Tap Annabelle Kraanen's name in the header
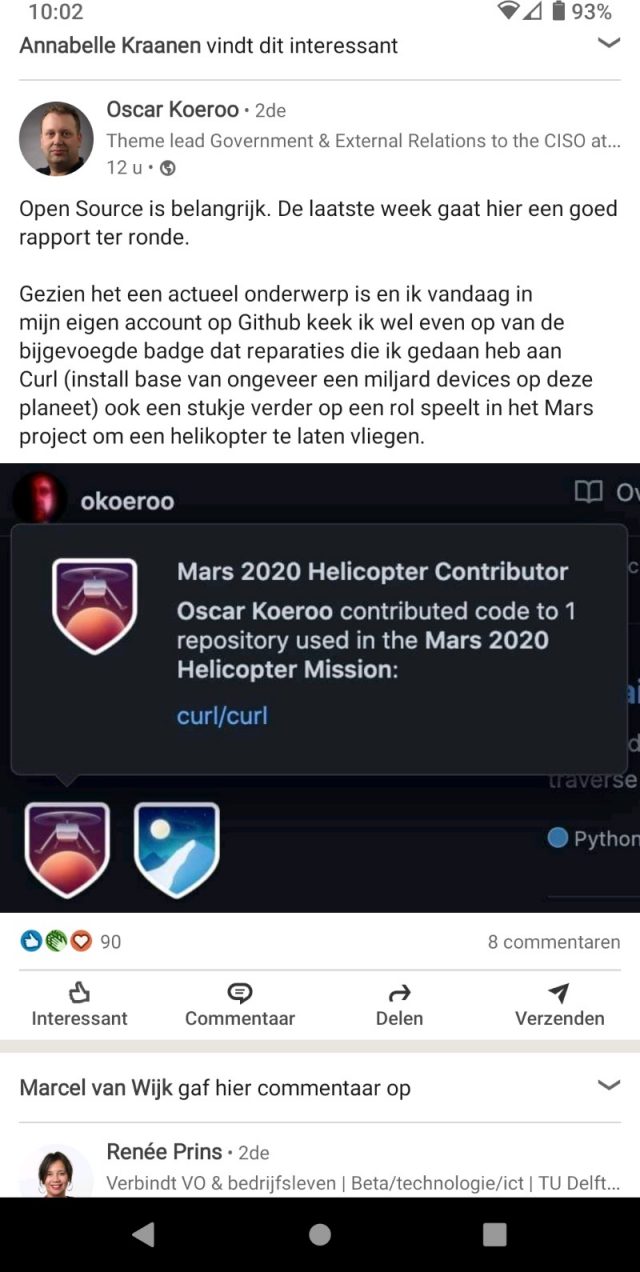Viewport: 640px width, 1272px height. [x=110, y=46]
